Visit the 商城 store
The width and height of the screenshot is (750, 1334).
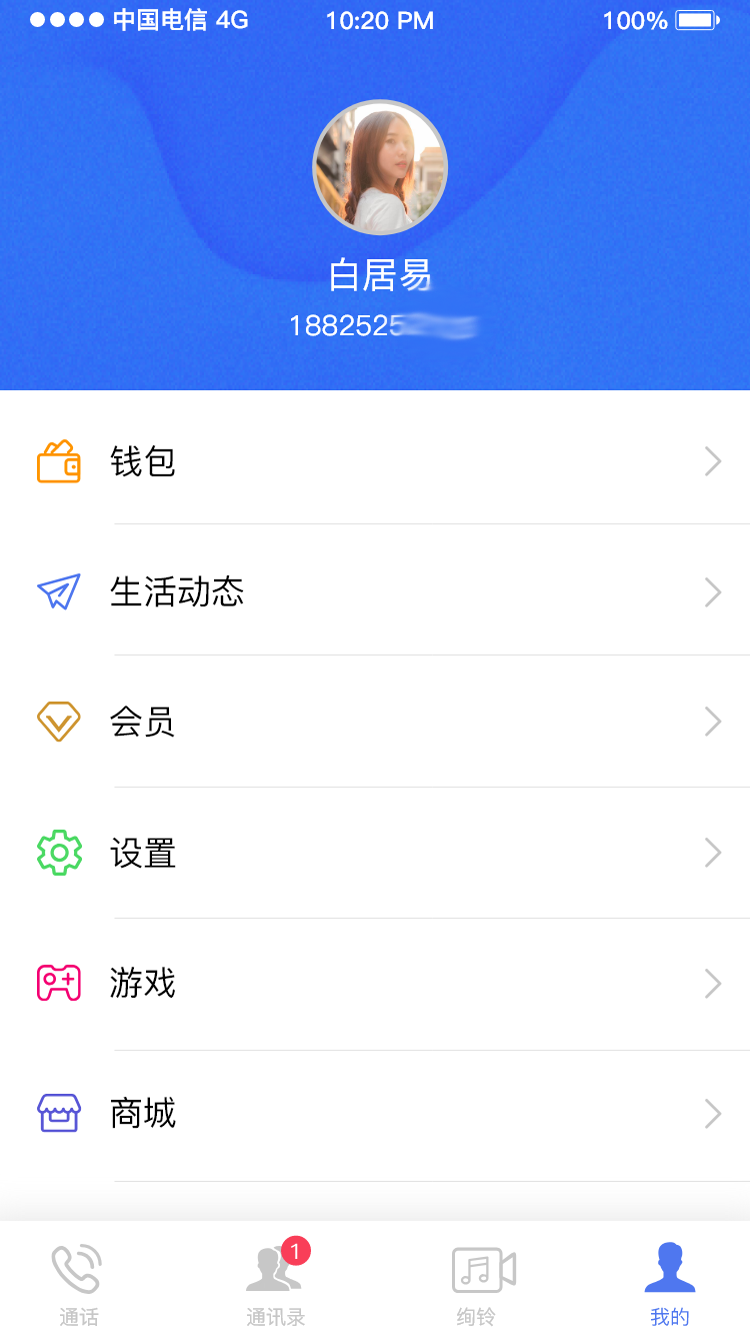375,1114
